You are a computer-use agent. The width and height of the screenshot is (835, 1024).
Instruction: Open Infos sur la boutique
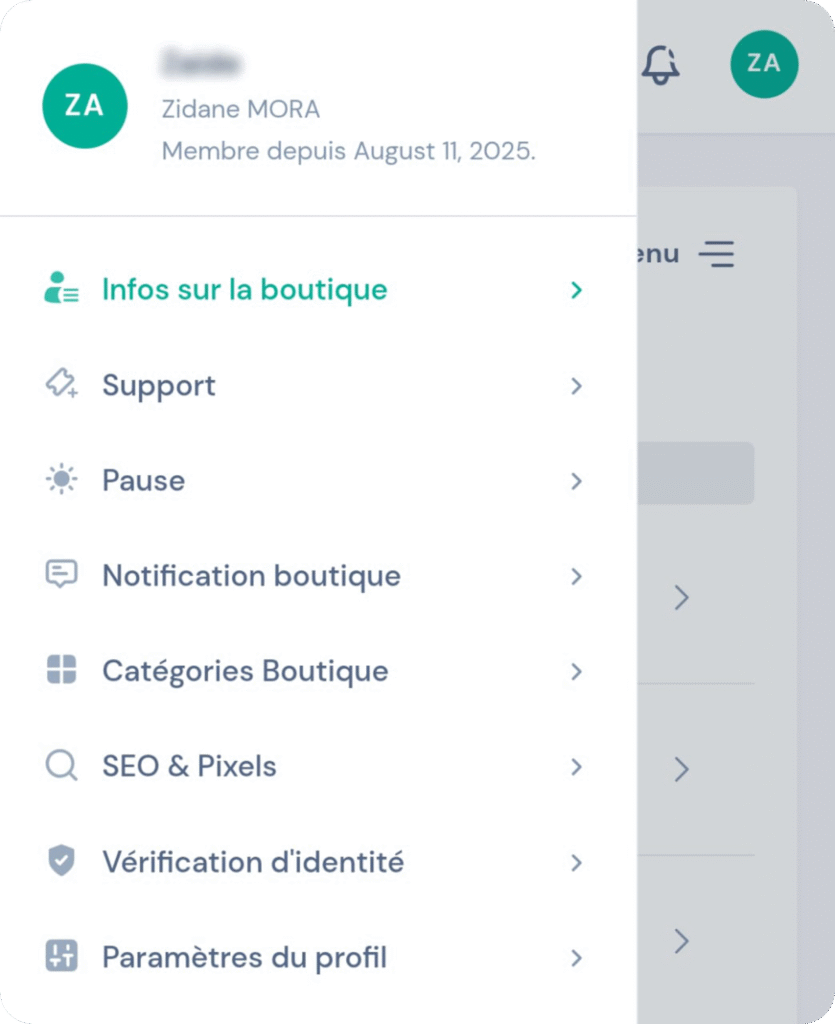(244, 290)
